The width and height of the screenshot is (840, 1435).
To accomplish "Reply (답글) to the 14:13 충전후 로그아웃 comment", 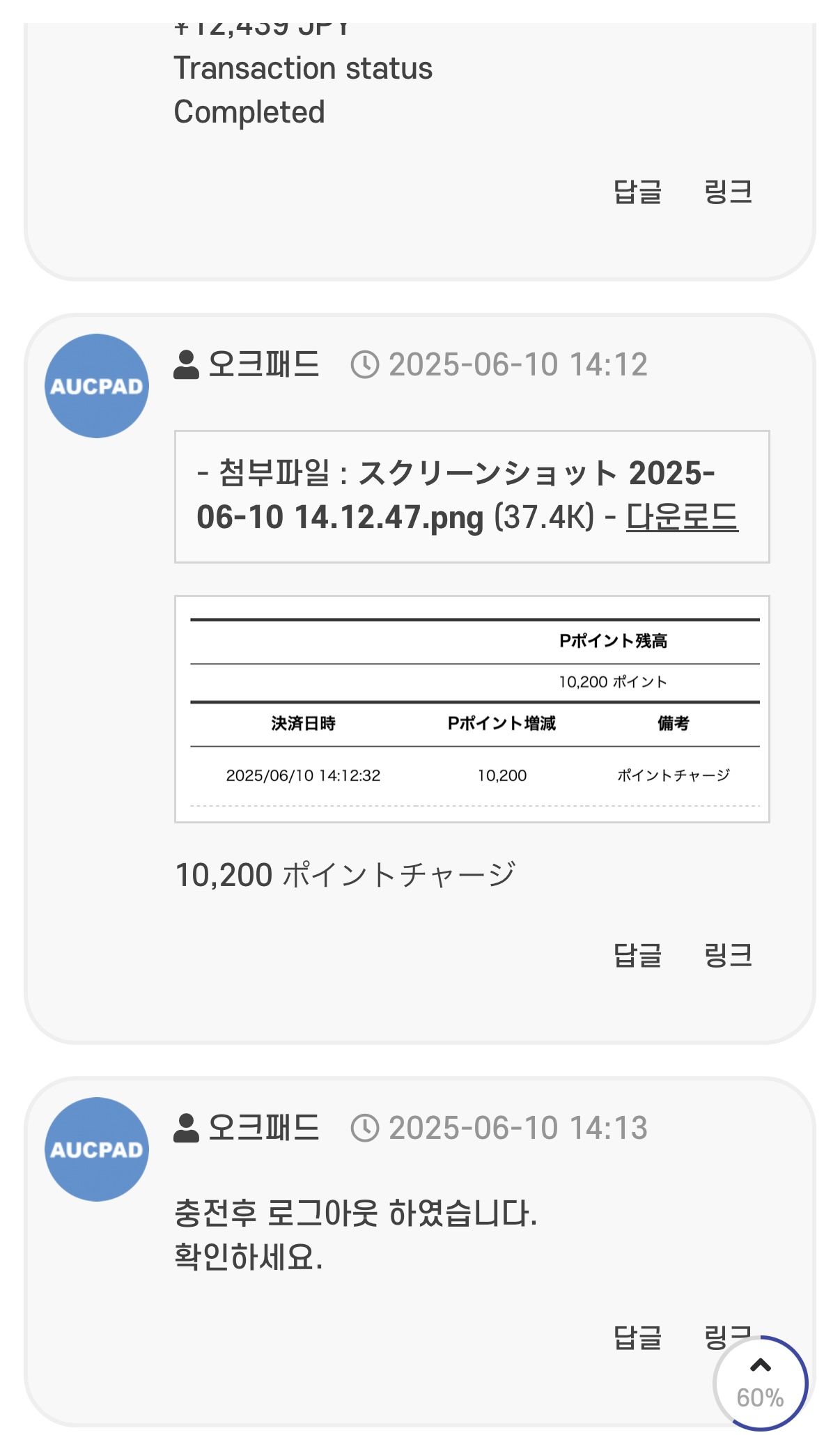I will click(637, 1337).
